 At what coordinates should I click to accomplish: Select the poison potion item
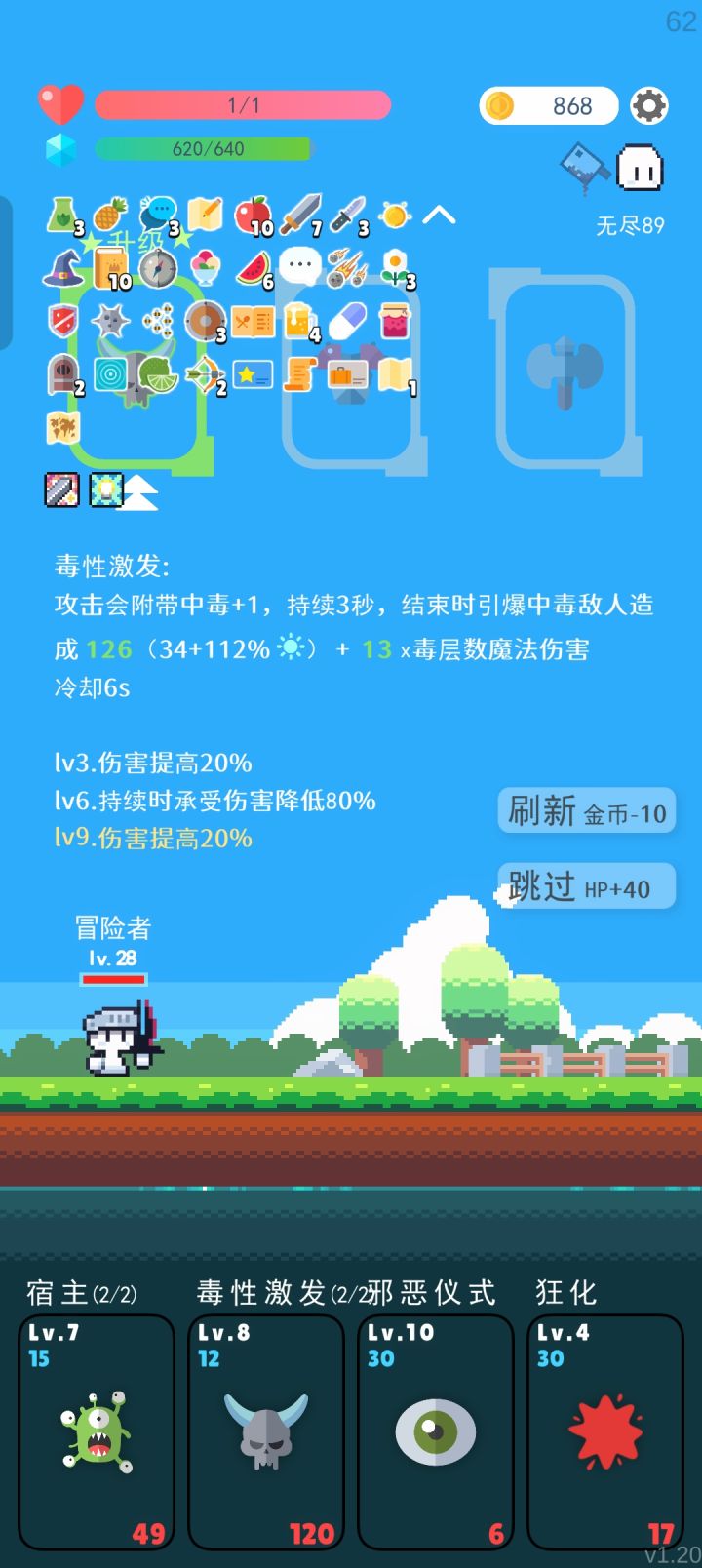pyautogui.click(x=63, y=215)
